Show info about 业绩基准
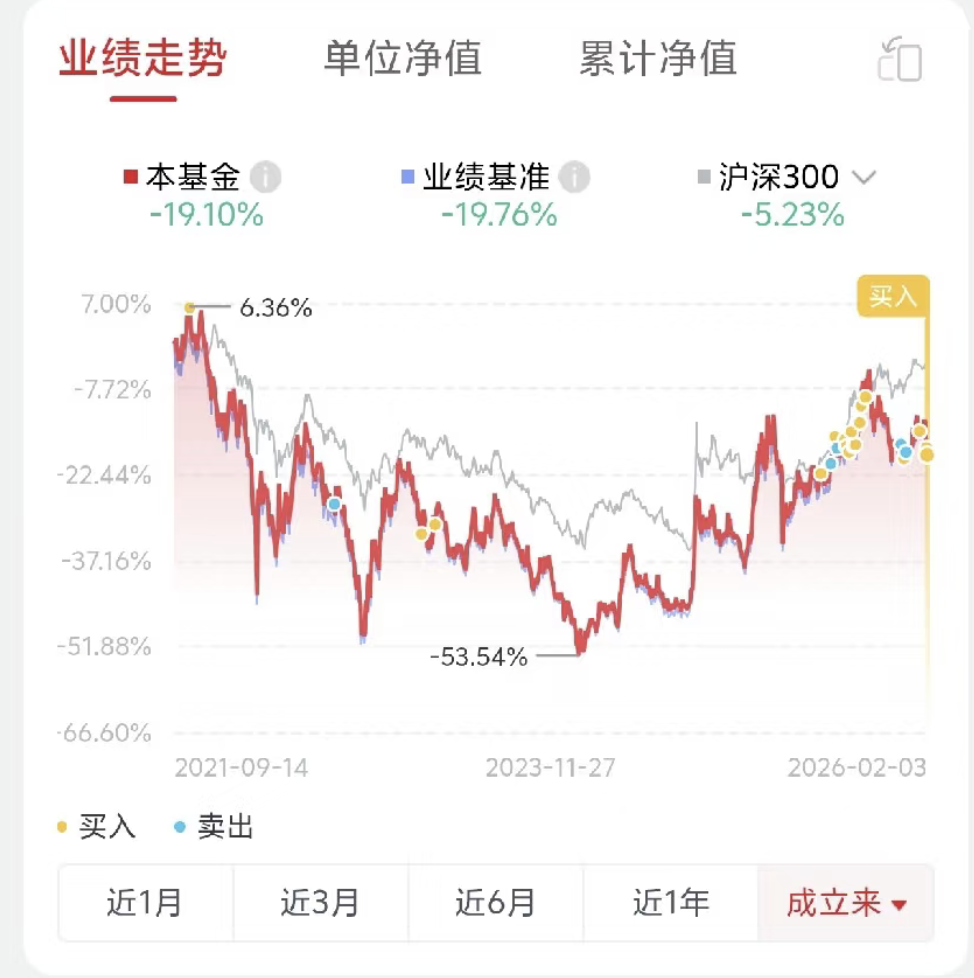This screenshot has width=974, height=978. (574, 178)
